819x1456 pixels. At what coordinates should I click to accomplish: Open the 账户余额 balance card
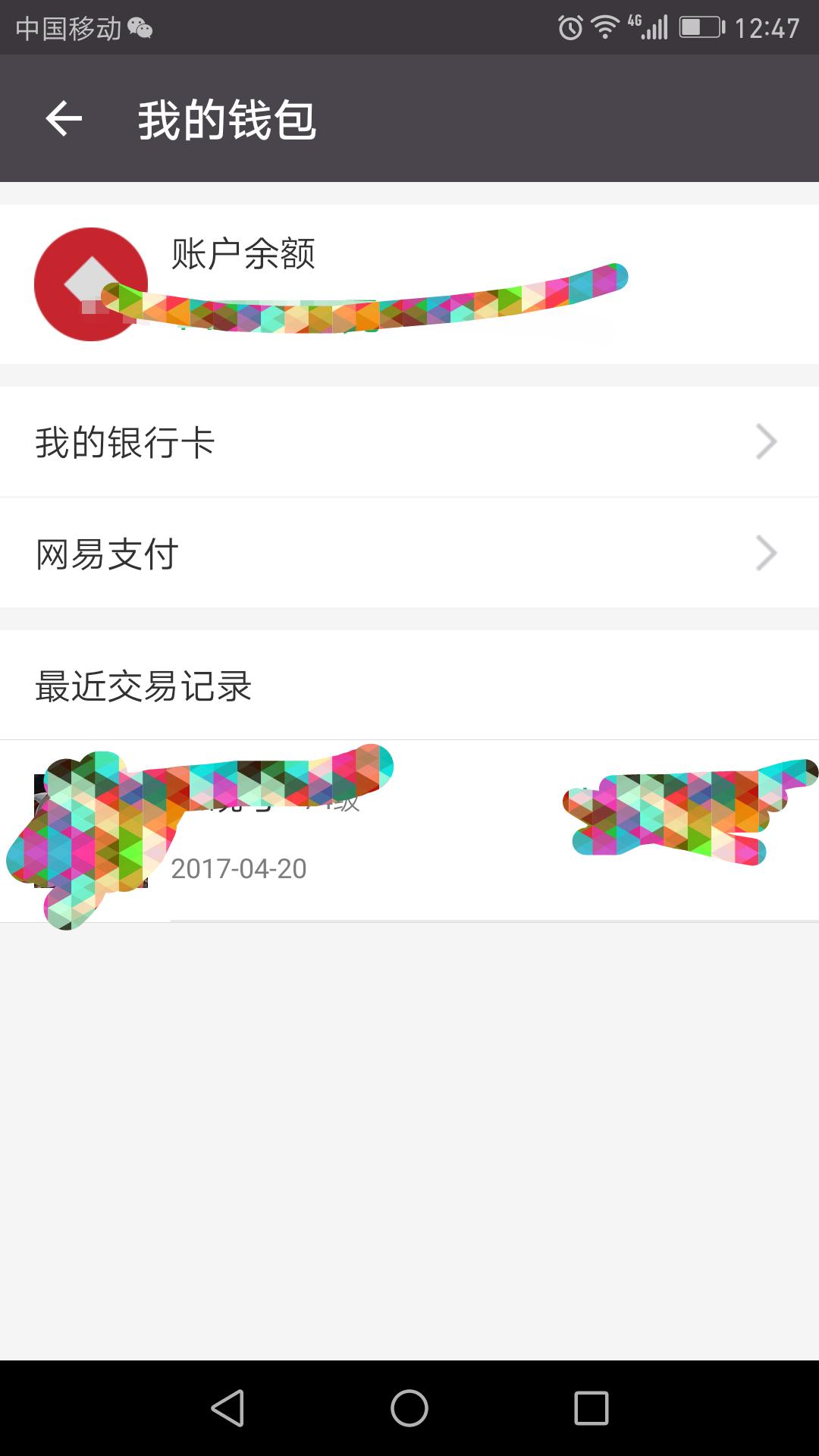coord(409,284)
